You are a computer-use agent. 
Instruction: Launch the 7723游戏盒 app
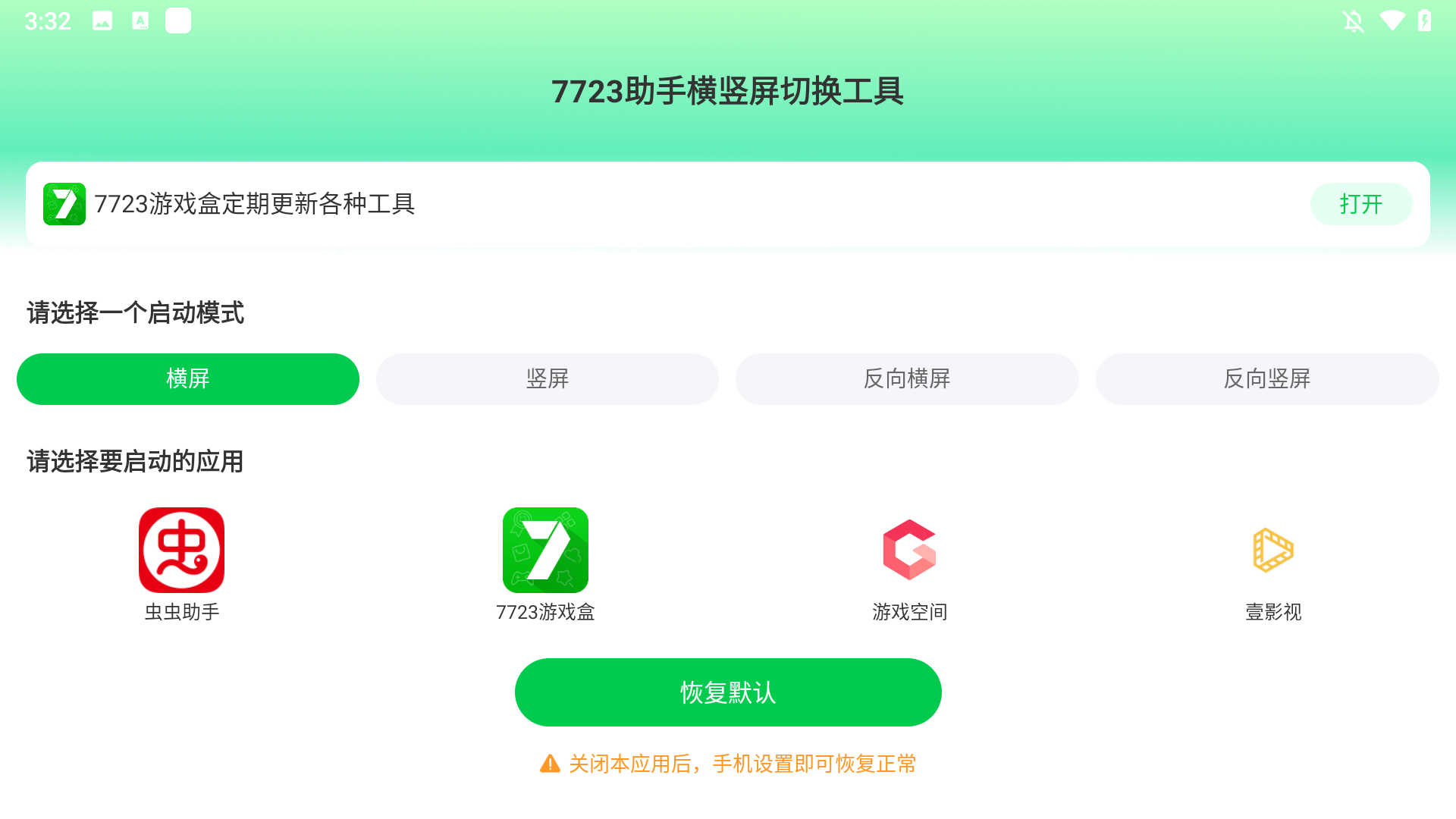pos(545,551)
